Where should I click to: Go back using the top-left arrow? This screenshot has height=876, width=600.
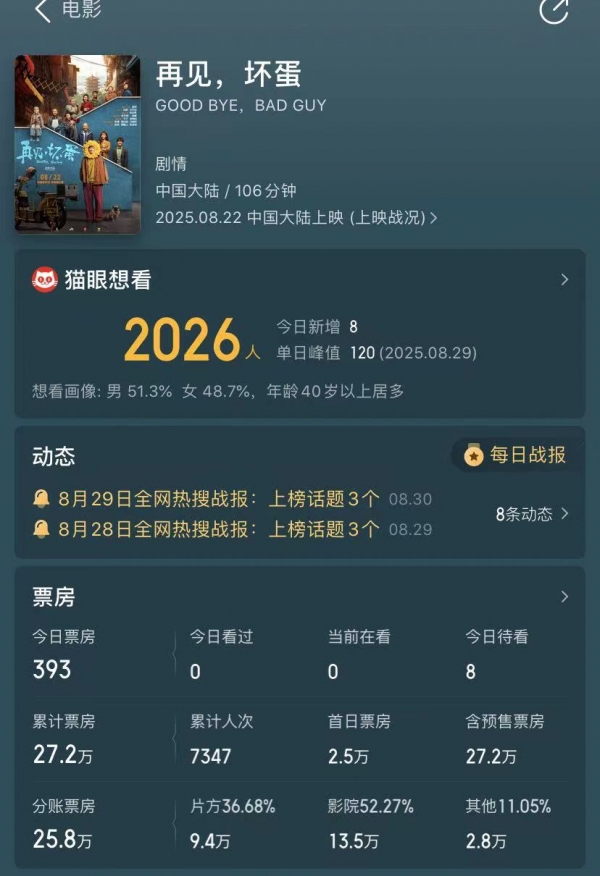(x=42, y=11)
